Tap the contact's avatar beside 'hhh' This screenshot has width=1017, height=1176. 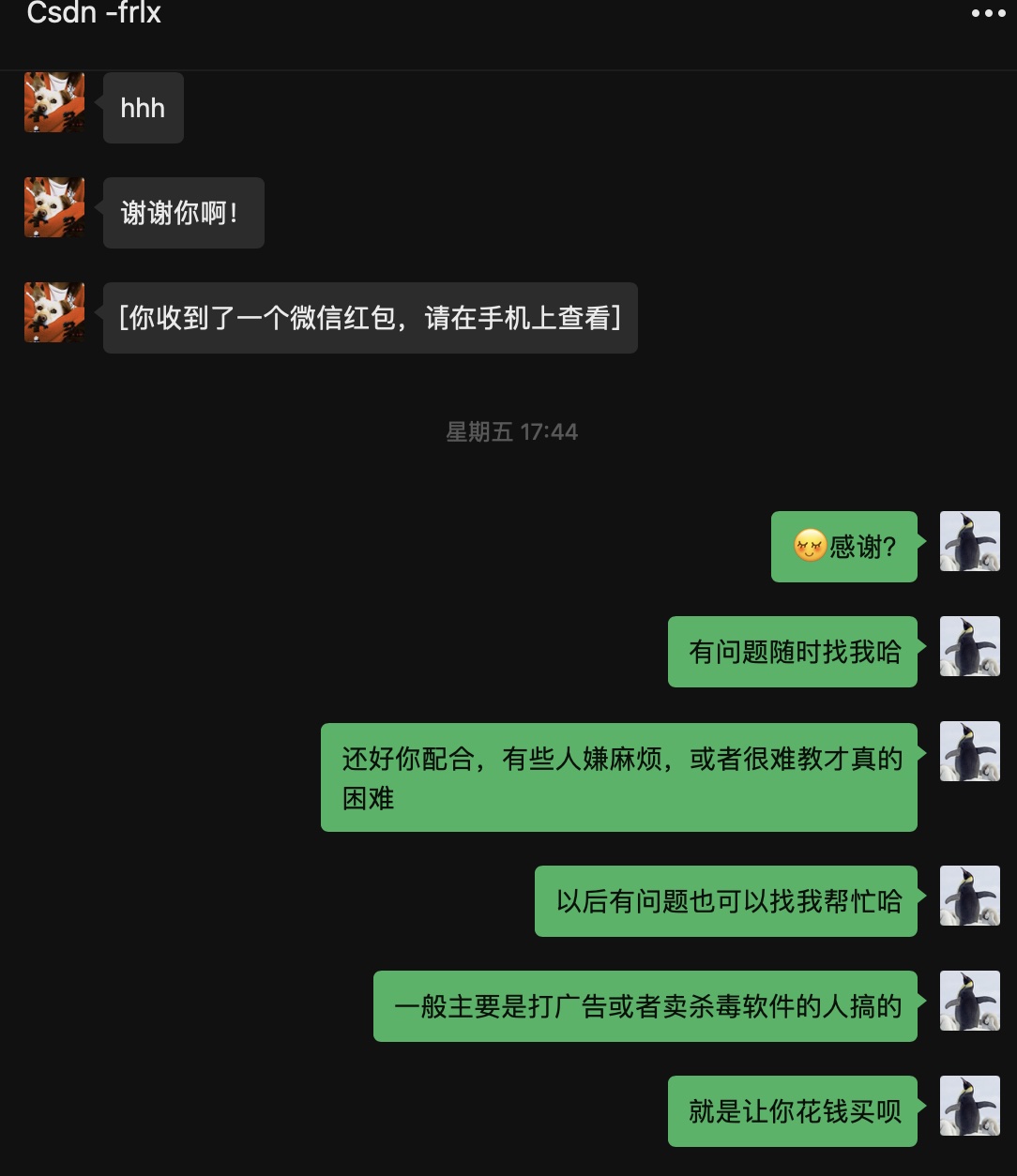point(54,102)
